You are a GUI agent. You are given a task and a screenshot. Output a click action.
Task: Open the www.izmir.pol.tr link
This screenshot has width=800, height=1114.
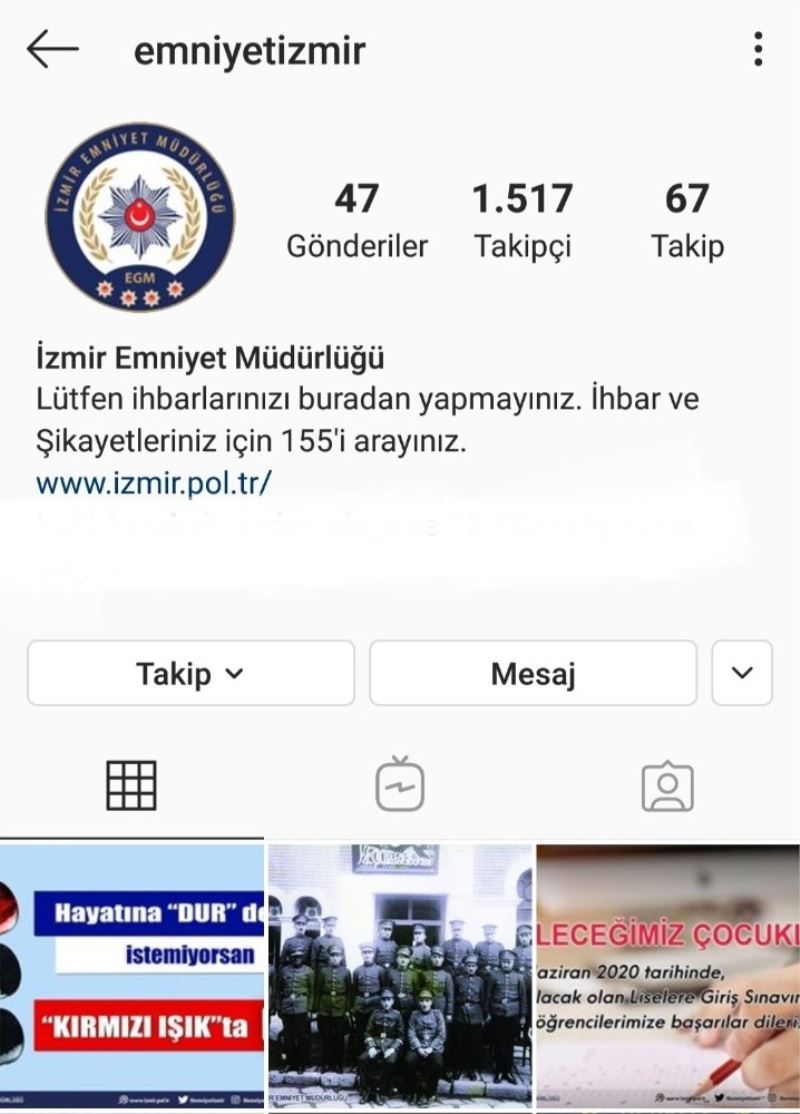coord(154,483)
